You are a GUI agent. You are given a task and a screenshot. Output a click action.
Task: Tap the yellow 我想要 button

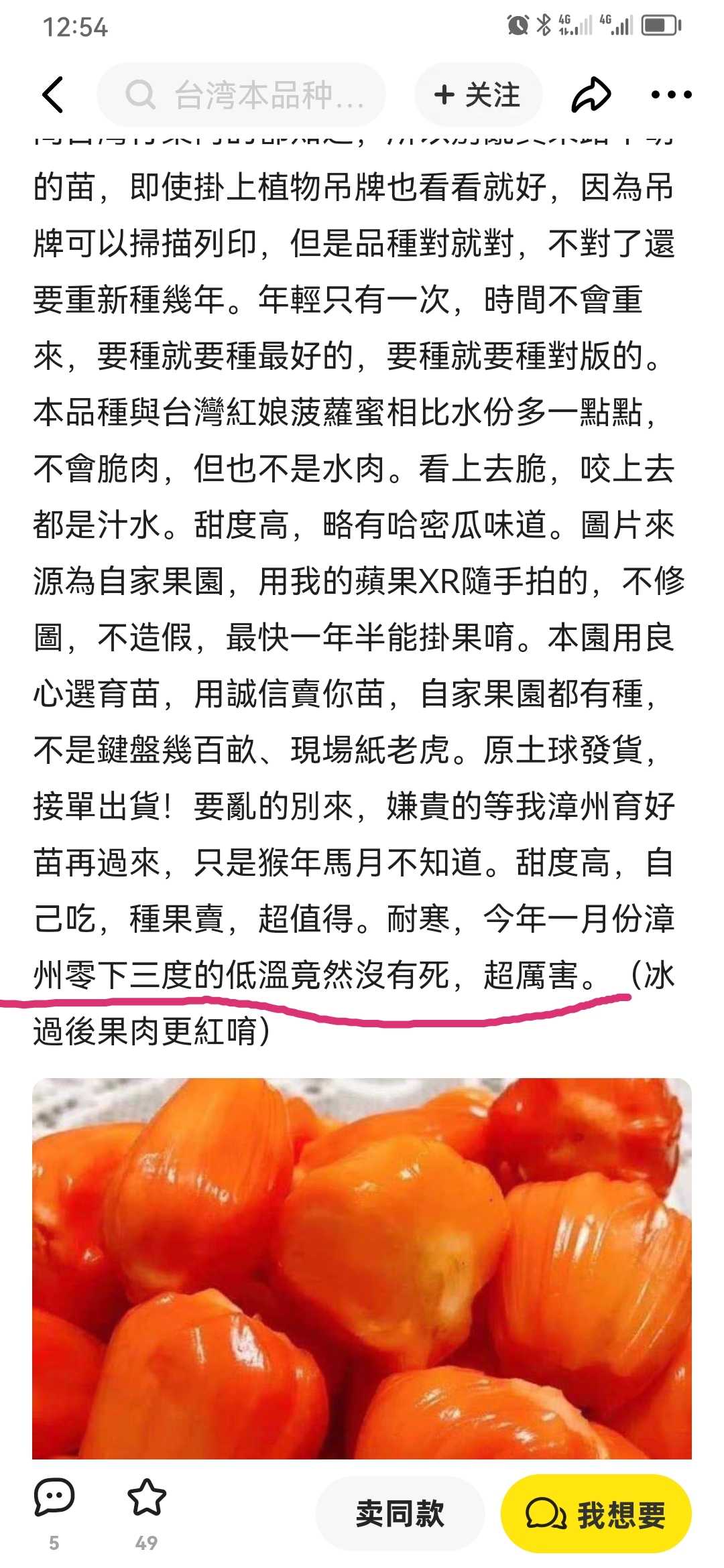coord(596,1514)
